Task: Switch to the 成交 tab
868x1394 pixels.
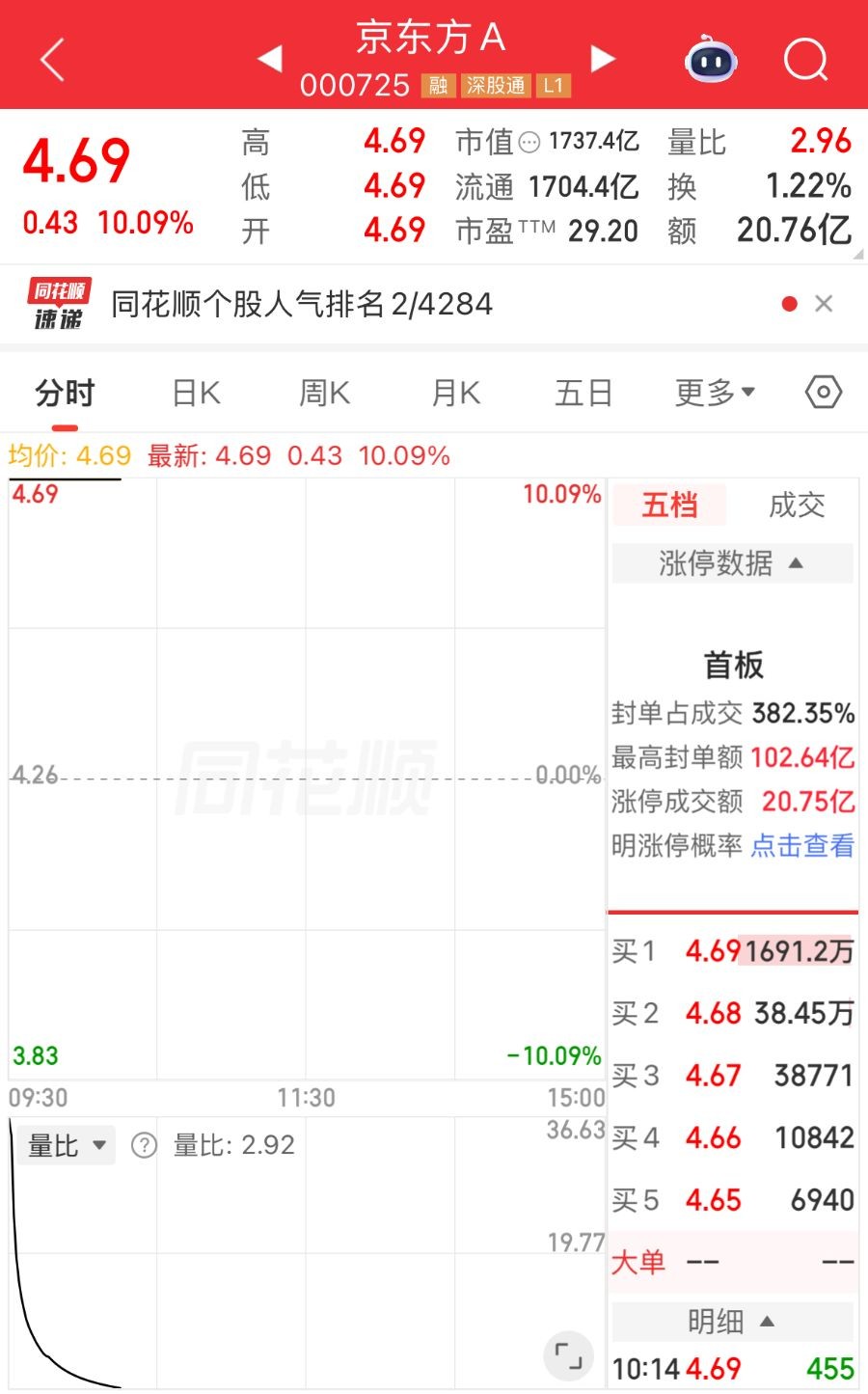Action: tap(797, 506)
